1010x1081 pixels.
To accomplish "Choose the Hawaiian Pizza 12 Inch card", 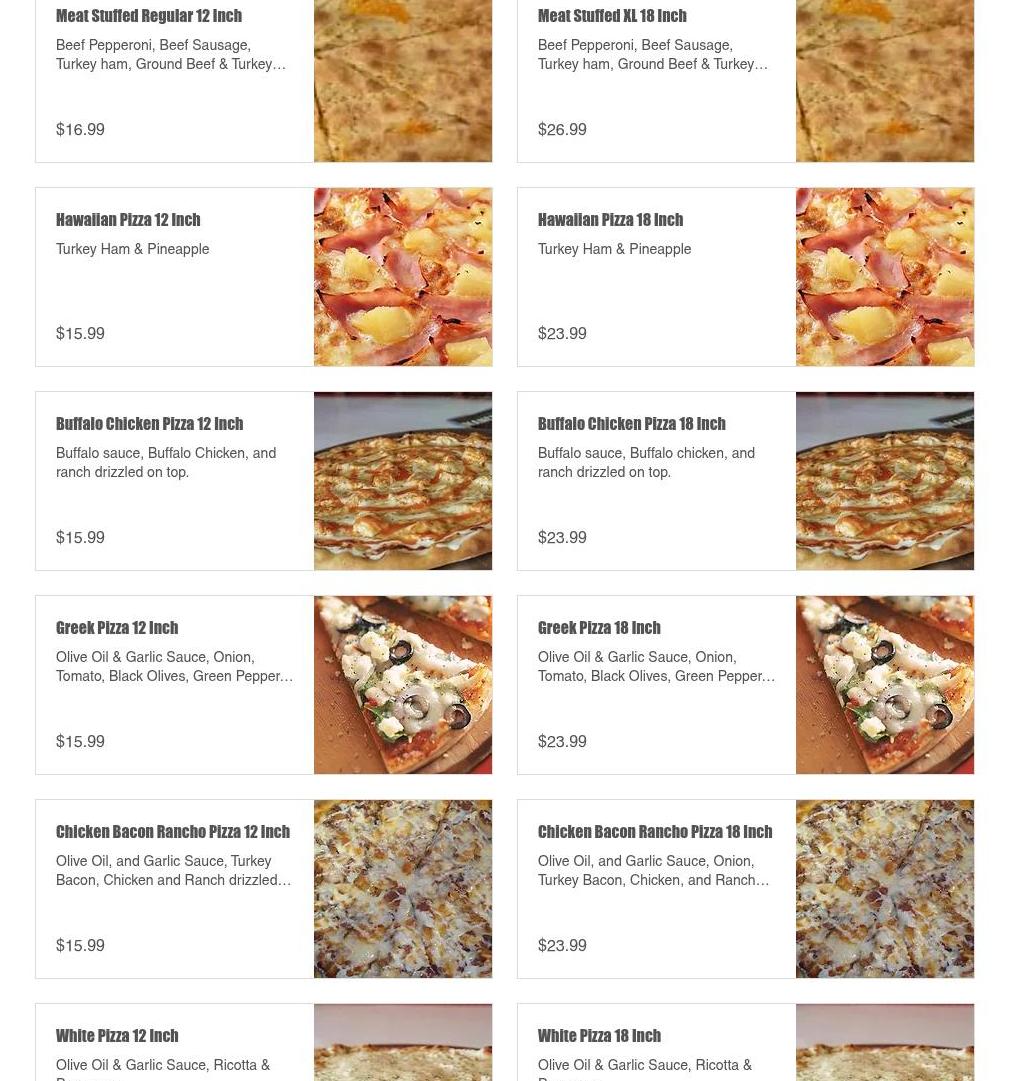I will pyautogui.click(x=128, y=220).
